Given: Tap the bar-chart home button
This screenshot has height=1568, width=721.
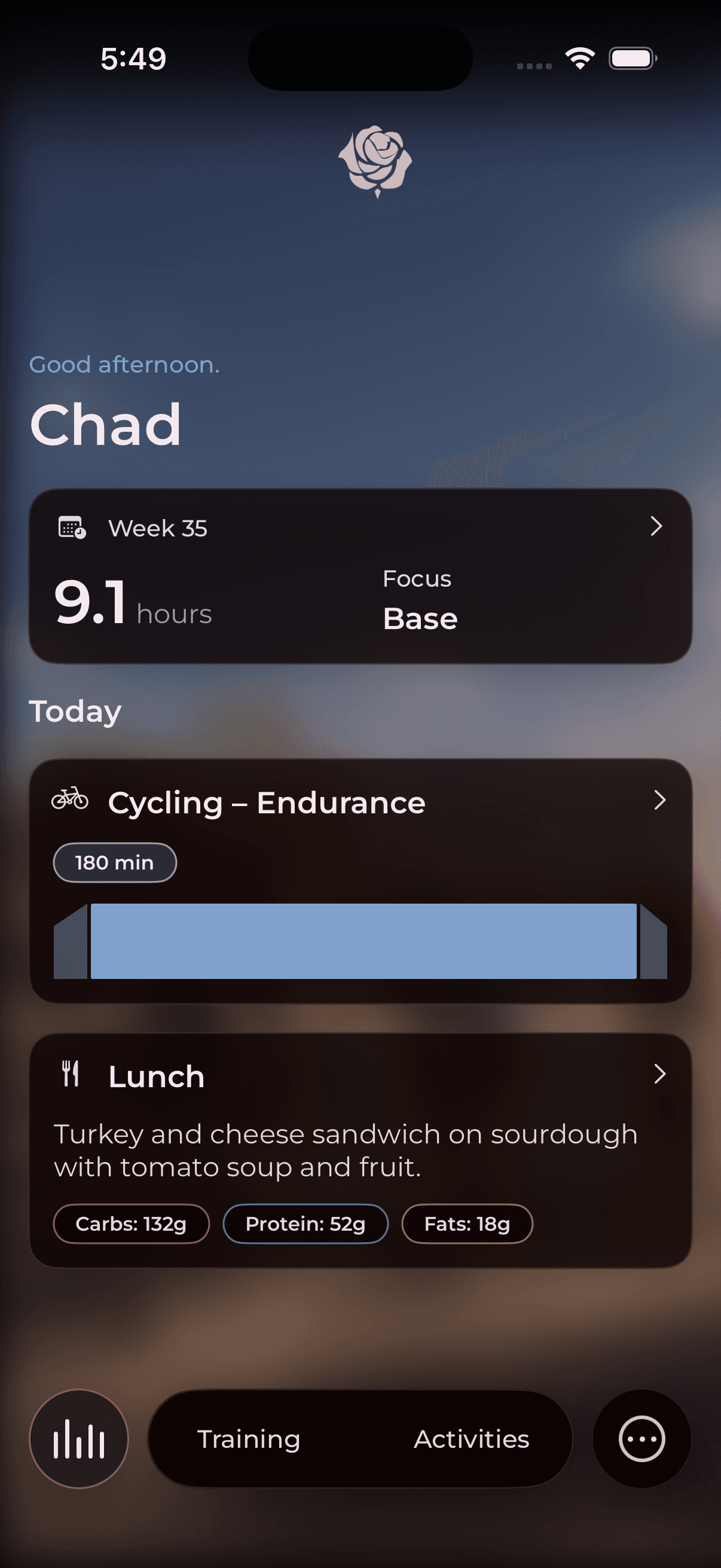Looking at the screenshot, I should click(79, 1439).
